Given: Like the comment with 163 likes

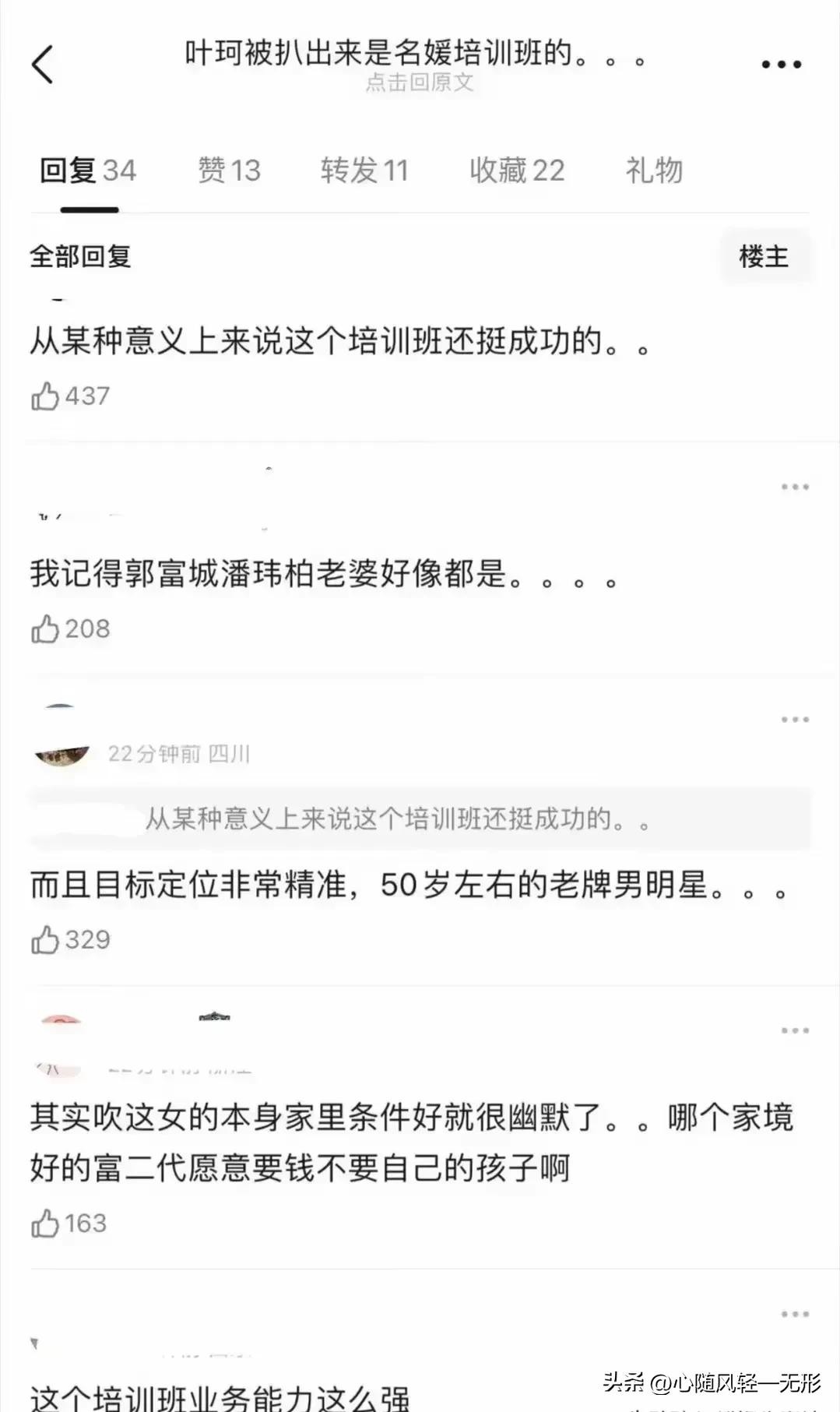Looking at the screenshot, I should click(46, 1224).
